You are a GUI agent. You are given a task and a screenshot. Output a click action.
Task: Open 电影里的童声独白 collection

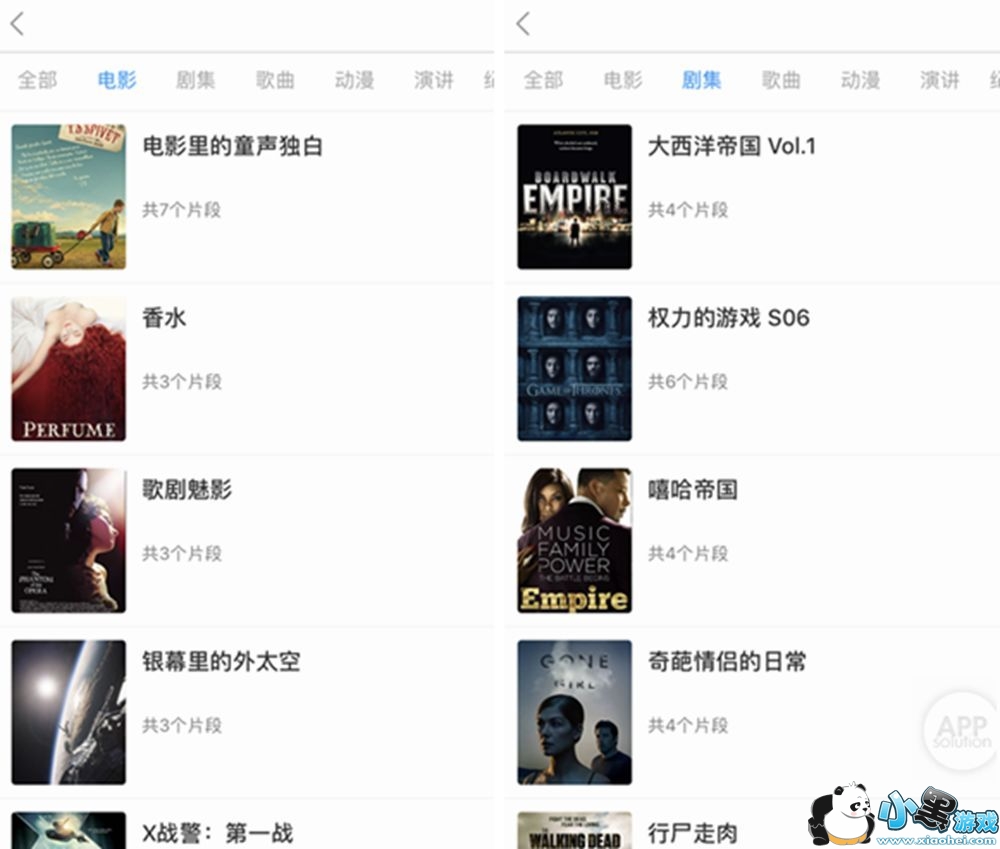point(232,147)
